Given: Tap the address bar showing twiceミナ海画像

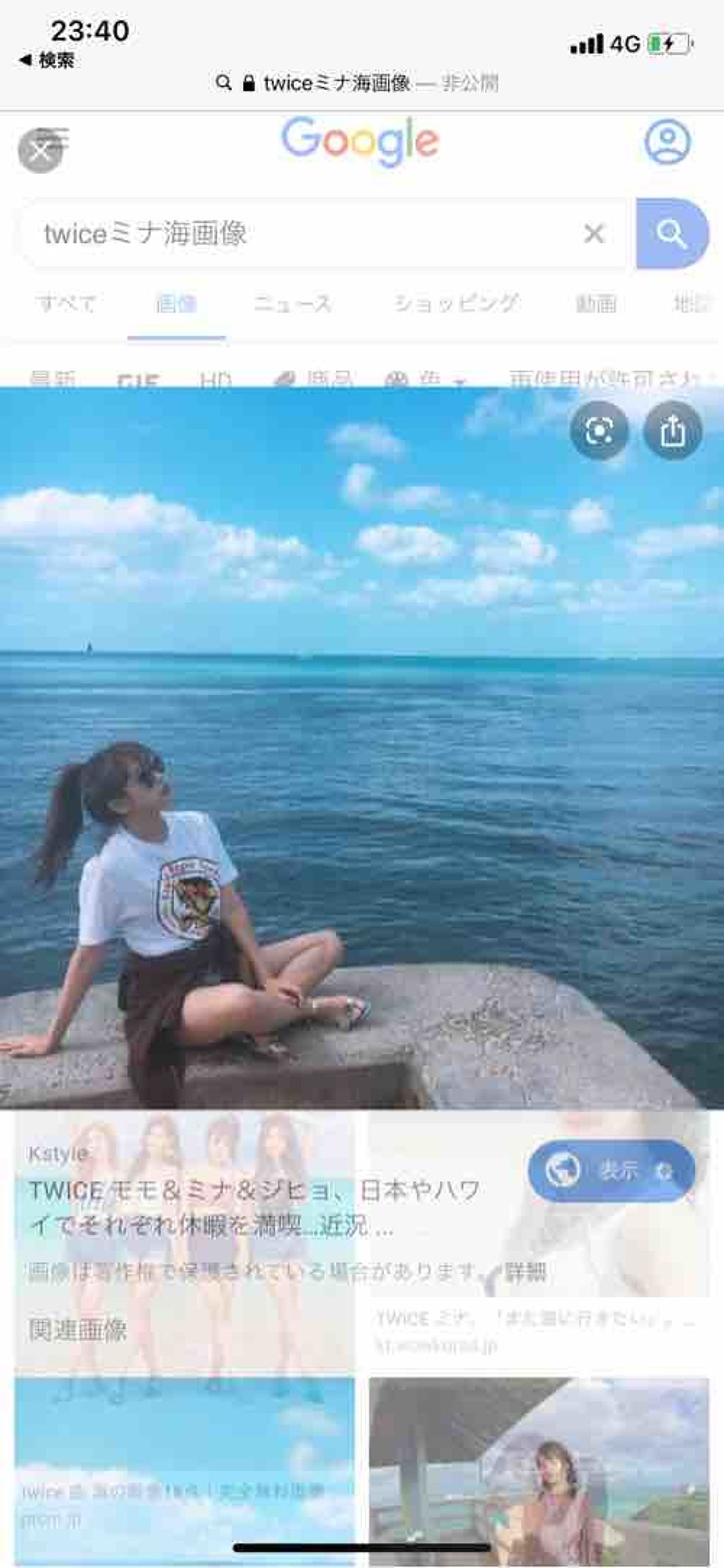Looking at the screenshot, I should (357, 83).
